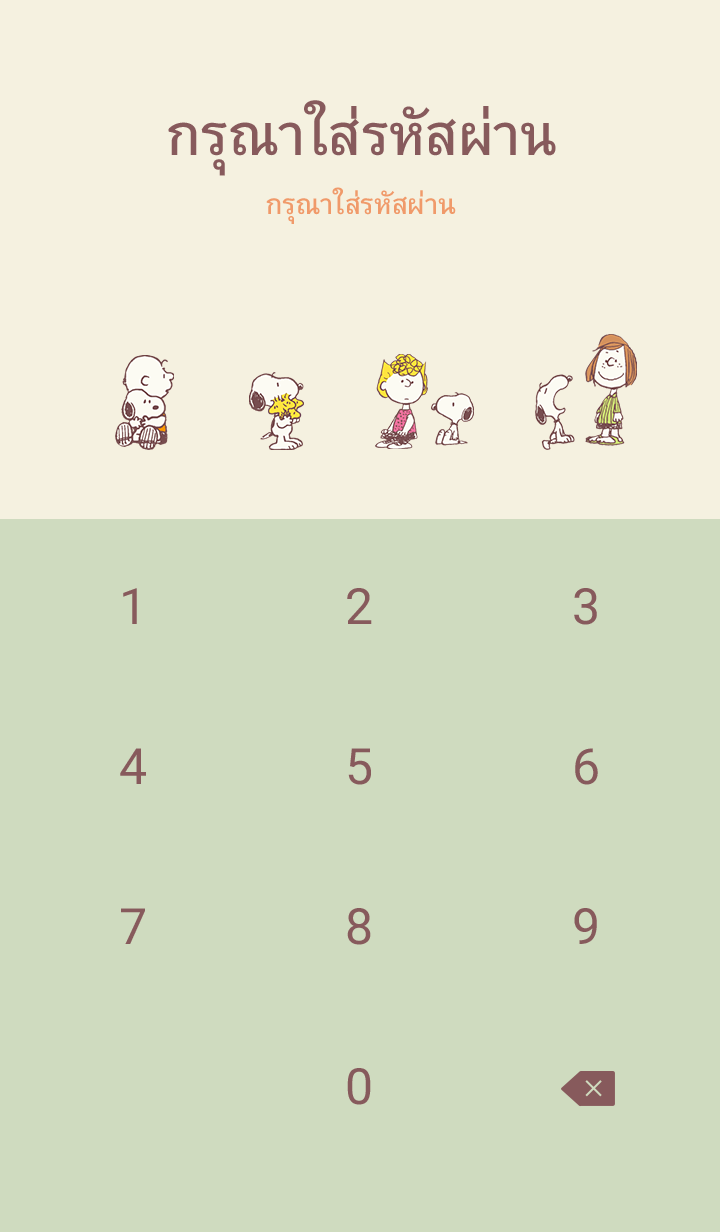The width and height of the screenshot is (720, 1232).
Task: Tap the 9 key
Action: pos(586,927)
